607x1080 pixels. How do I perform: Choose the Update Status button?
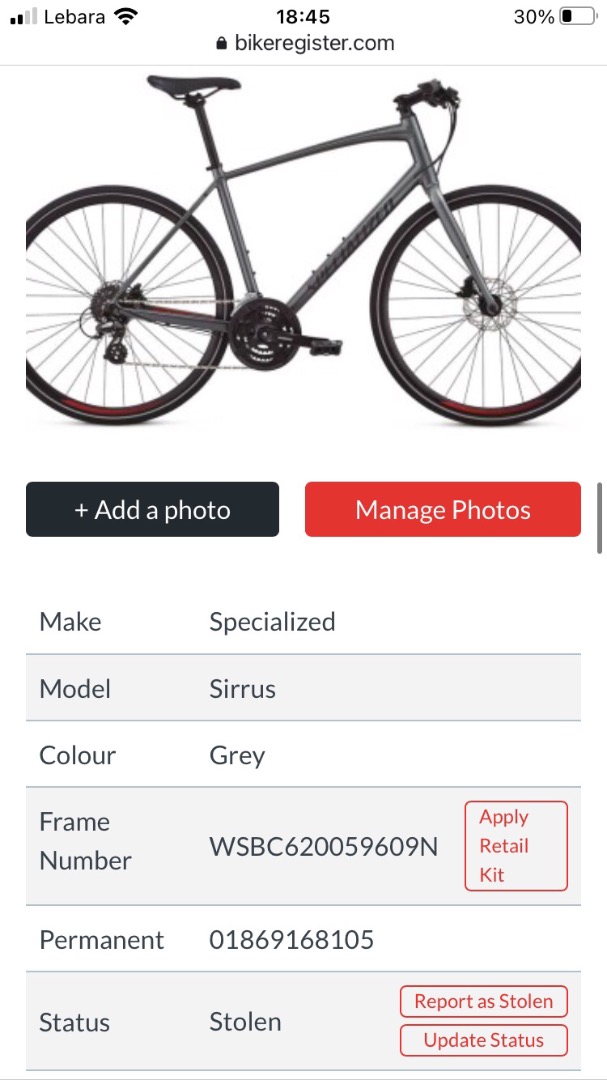tap(484, 1040)
